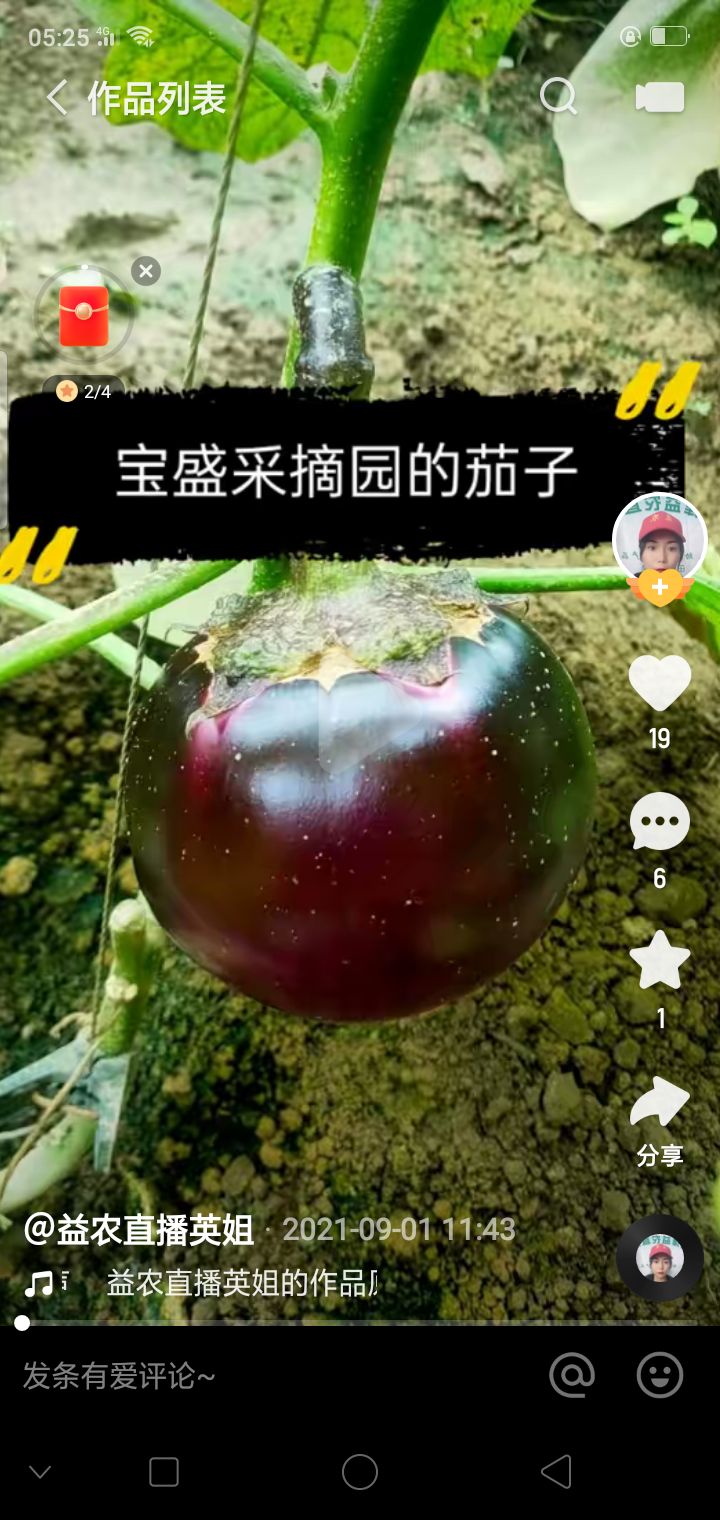Open the comments section
Viewport: 720px width, 1520px height.
pos(659,823)
